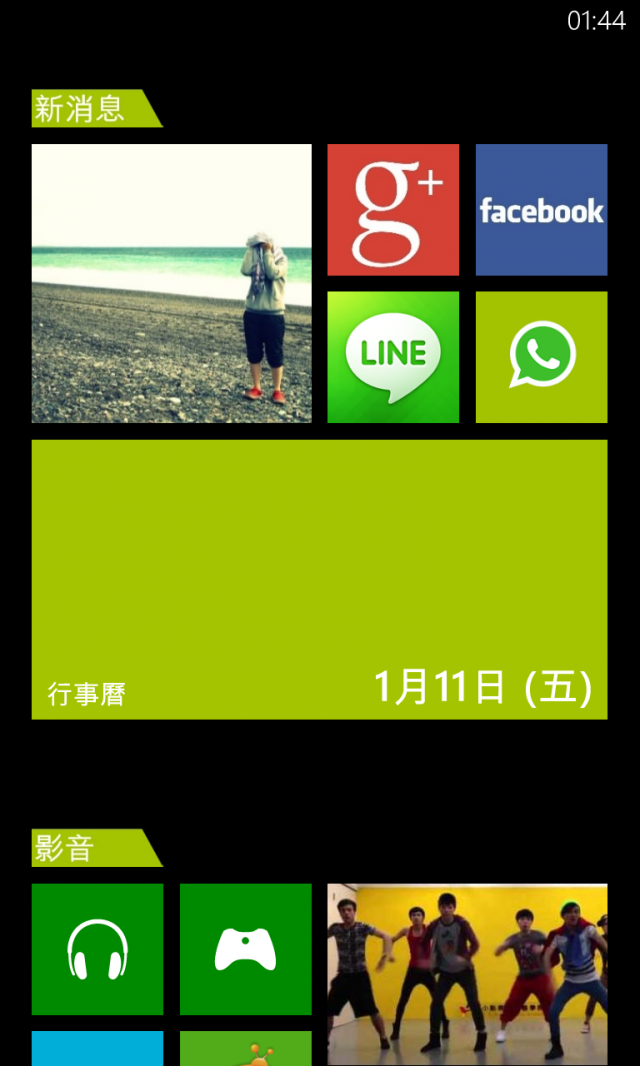The image size is (640, 1067).
Task: Open the LINE messenger tile
Action: point(393,357)
